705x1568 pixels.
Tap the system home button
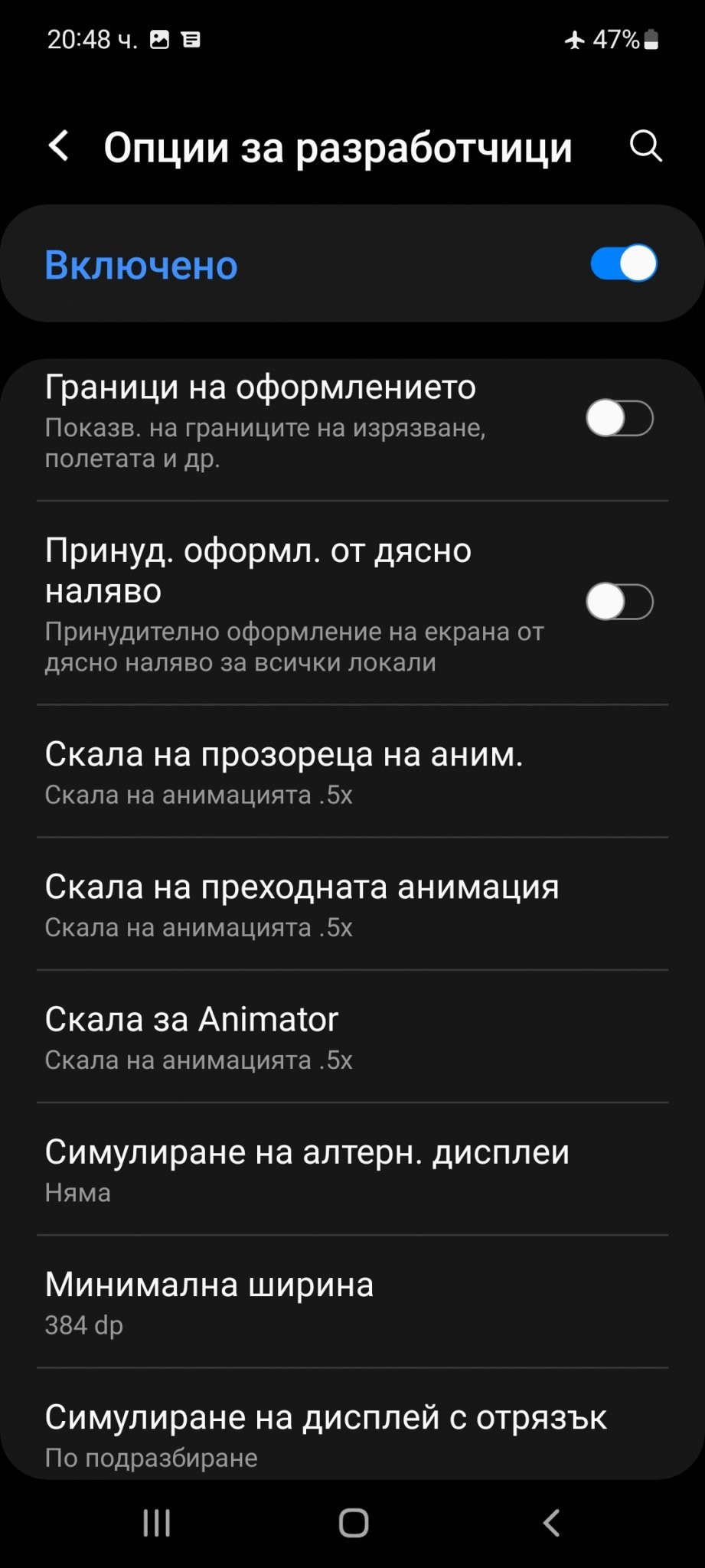353,1523
